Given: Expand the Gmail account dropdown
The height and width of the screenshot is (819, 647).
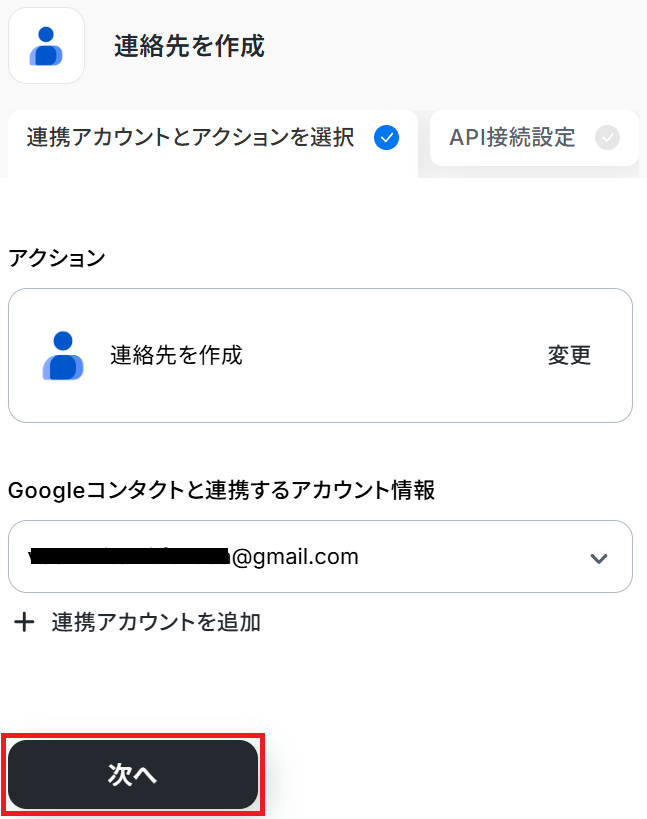Looking at the screenshot, I should pyautogui.click(x=598, y=558).
